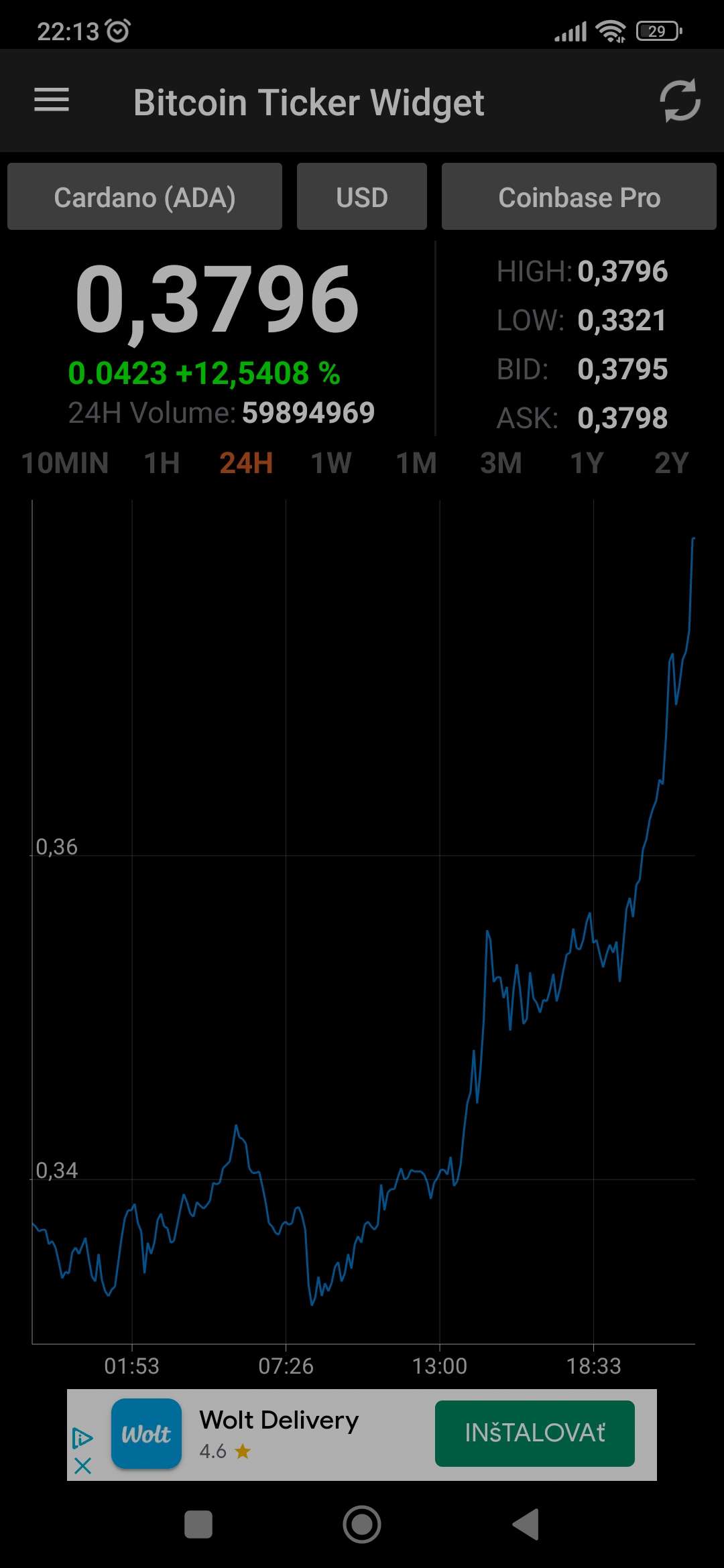Open the Cardano (ADA) coin selector

point(145,197)
